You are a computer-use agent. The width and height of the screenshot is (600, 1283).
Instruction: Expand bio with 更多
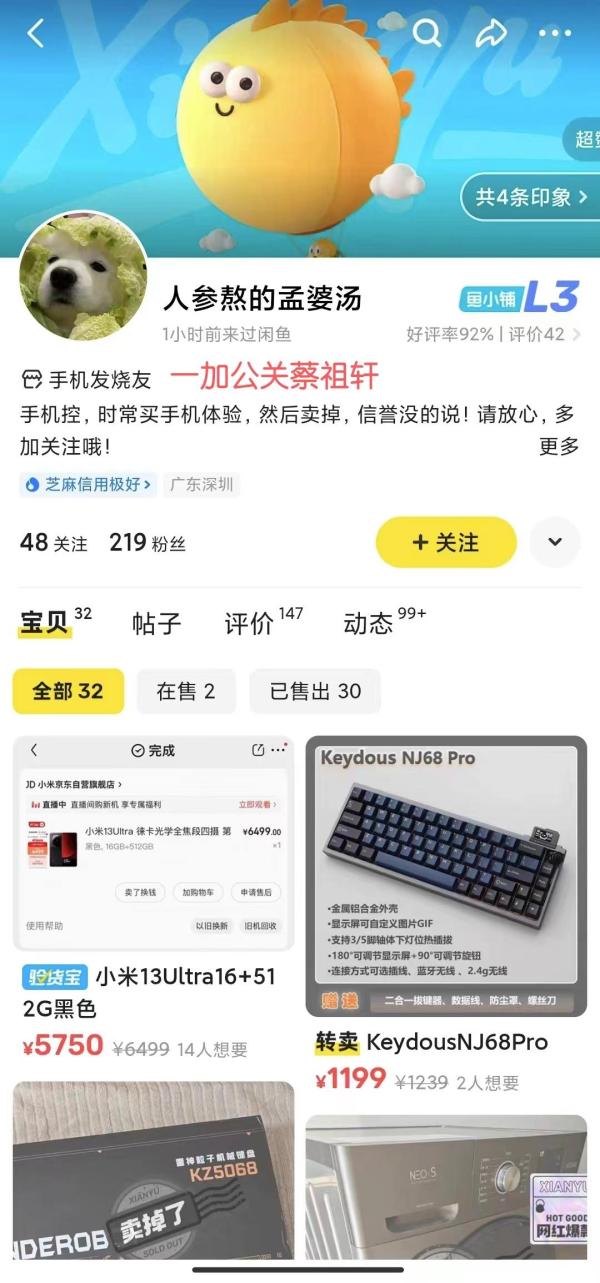pos(559,446)
